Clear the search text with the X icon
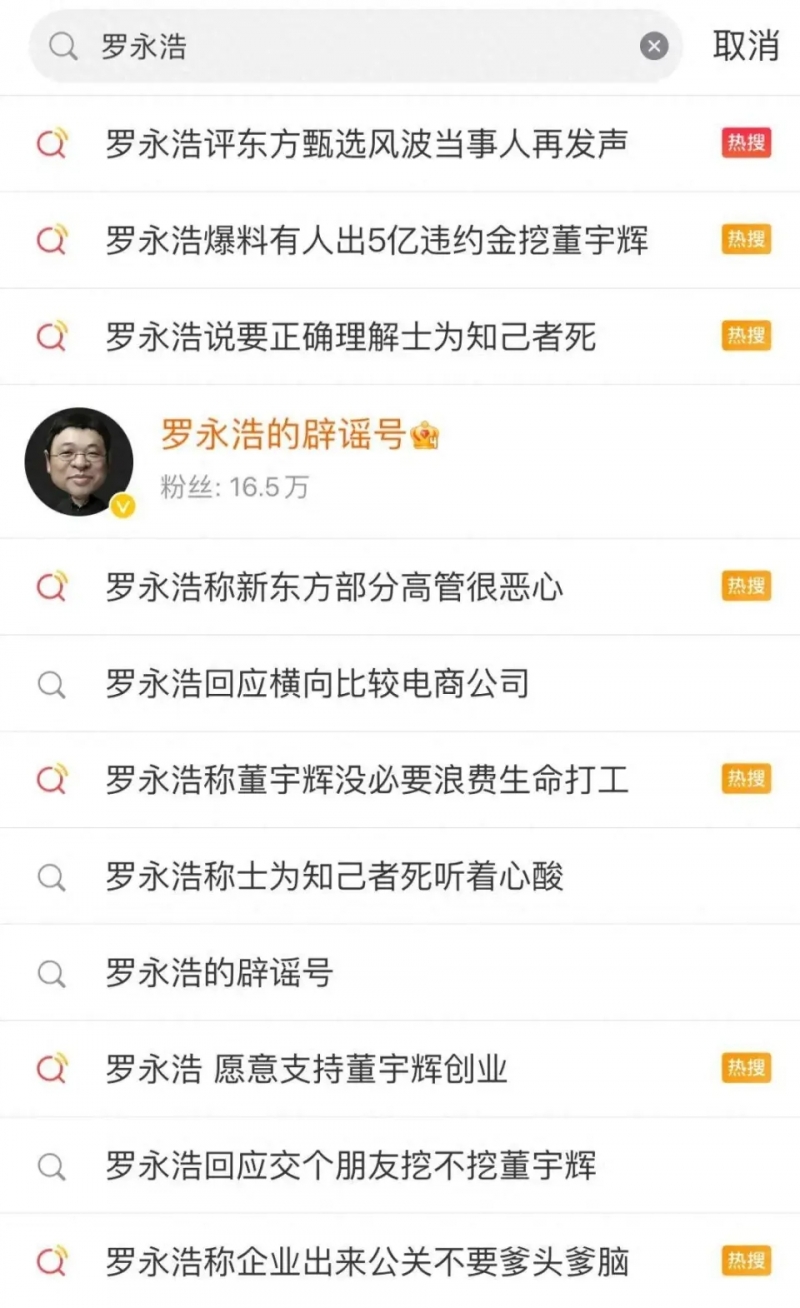The height and width of the screenshot is (1308, 800). click(x=653, y=46)
